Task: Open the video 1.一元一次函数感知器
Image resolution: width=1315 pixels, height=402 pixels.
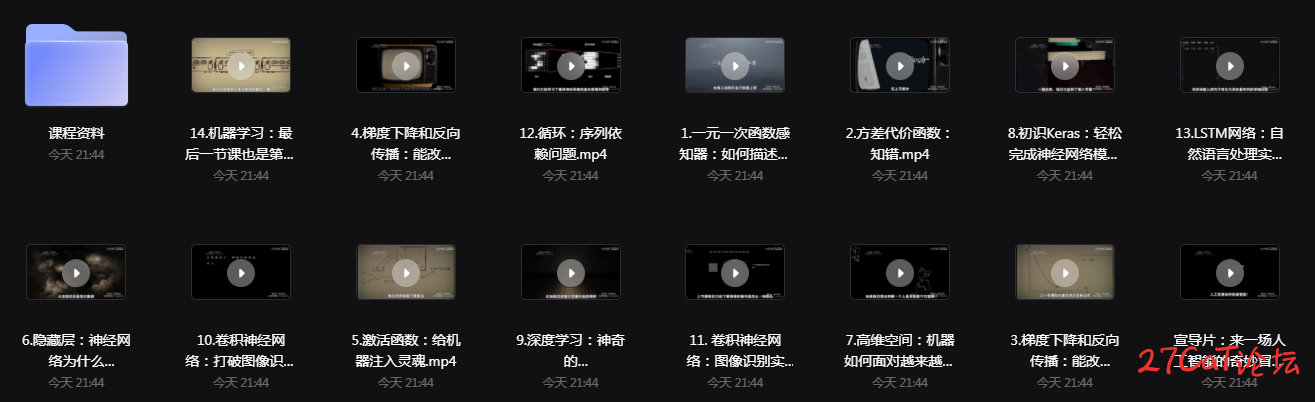Action: pos(735,66)
